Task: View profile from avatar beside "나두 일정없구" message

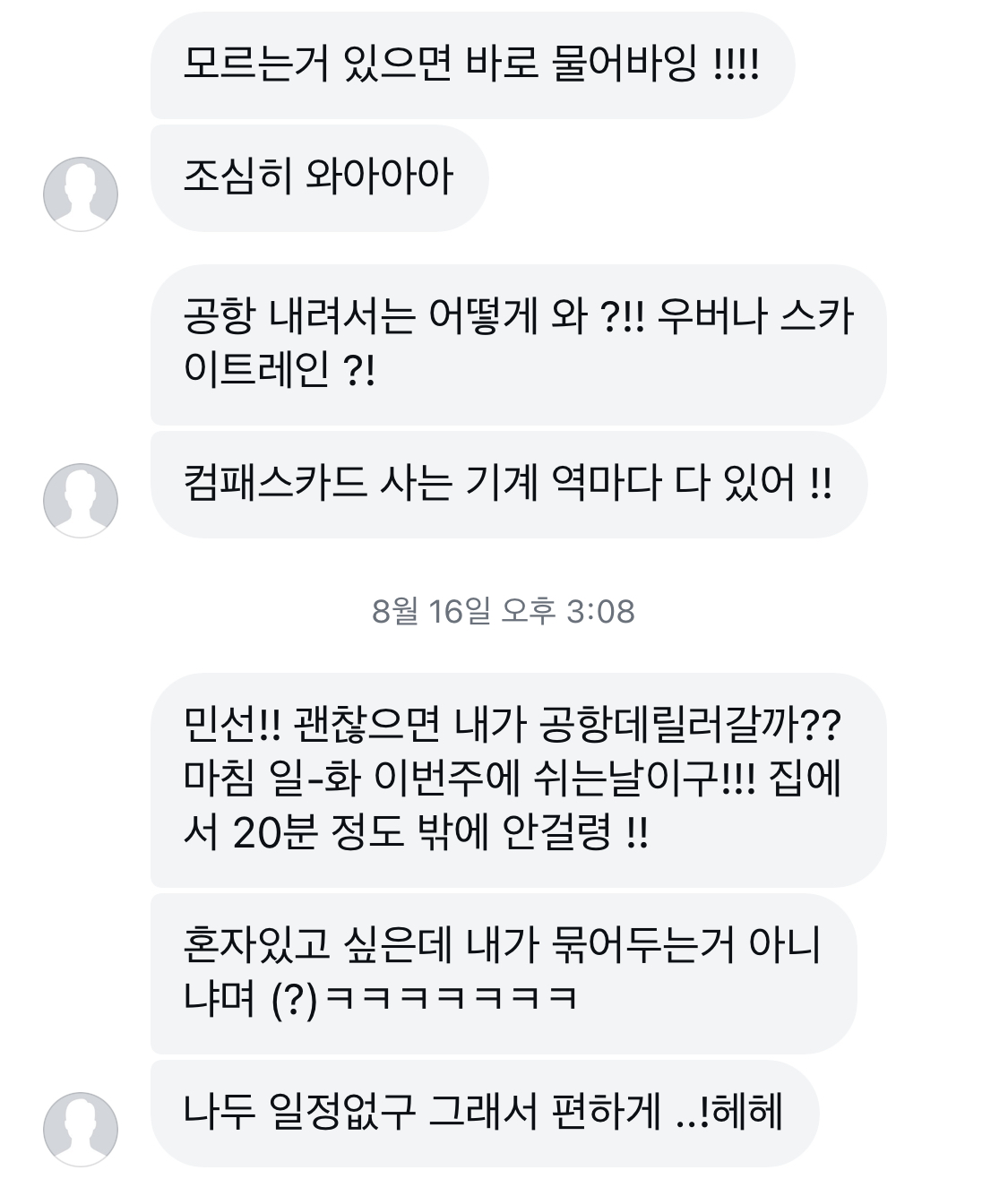Action: click(x=81, y=1129)
